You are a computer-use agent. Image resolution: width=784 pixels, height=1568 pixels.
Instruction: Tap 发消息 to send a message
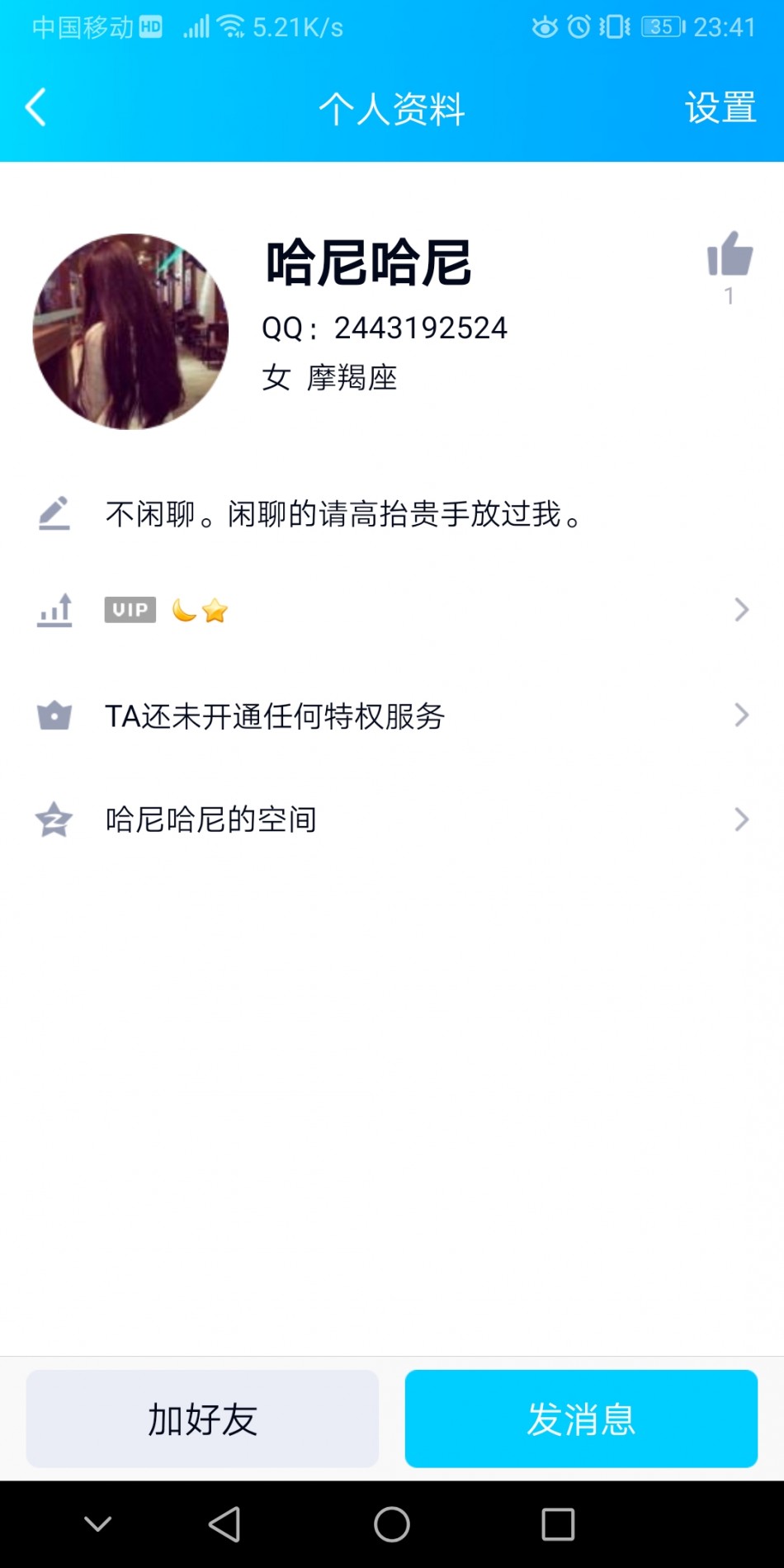tap(581, 1419)
